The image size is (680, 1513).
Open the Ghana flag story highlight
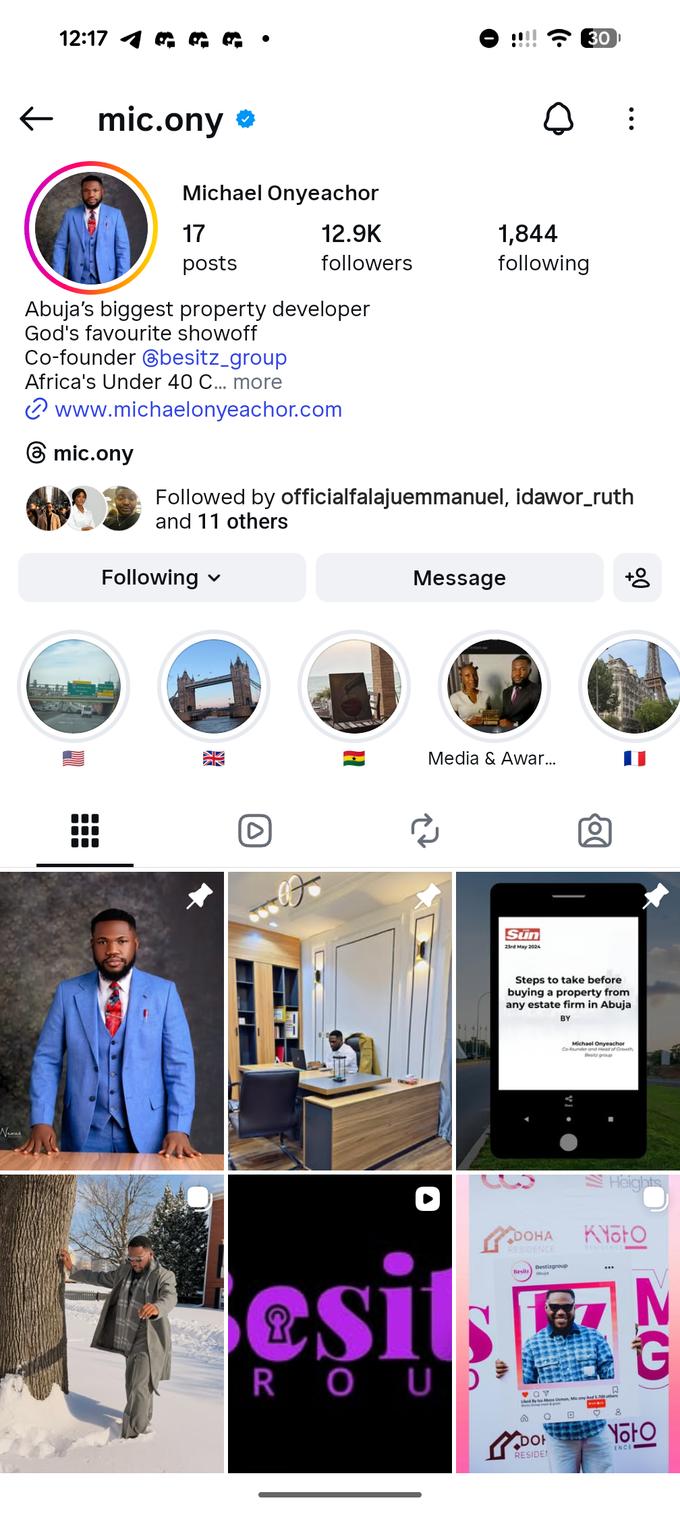[354, 686]
